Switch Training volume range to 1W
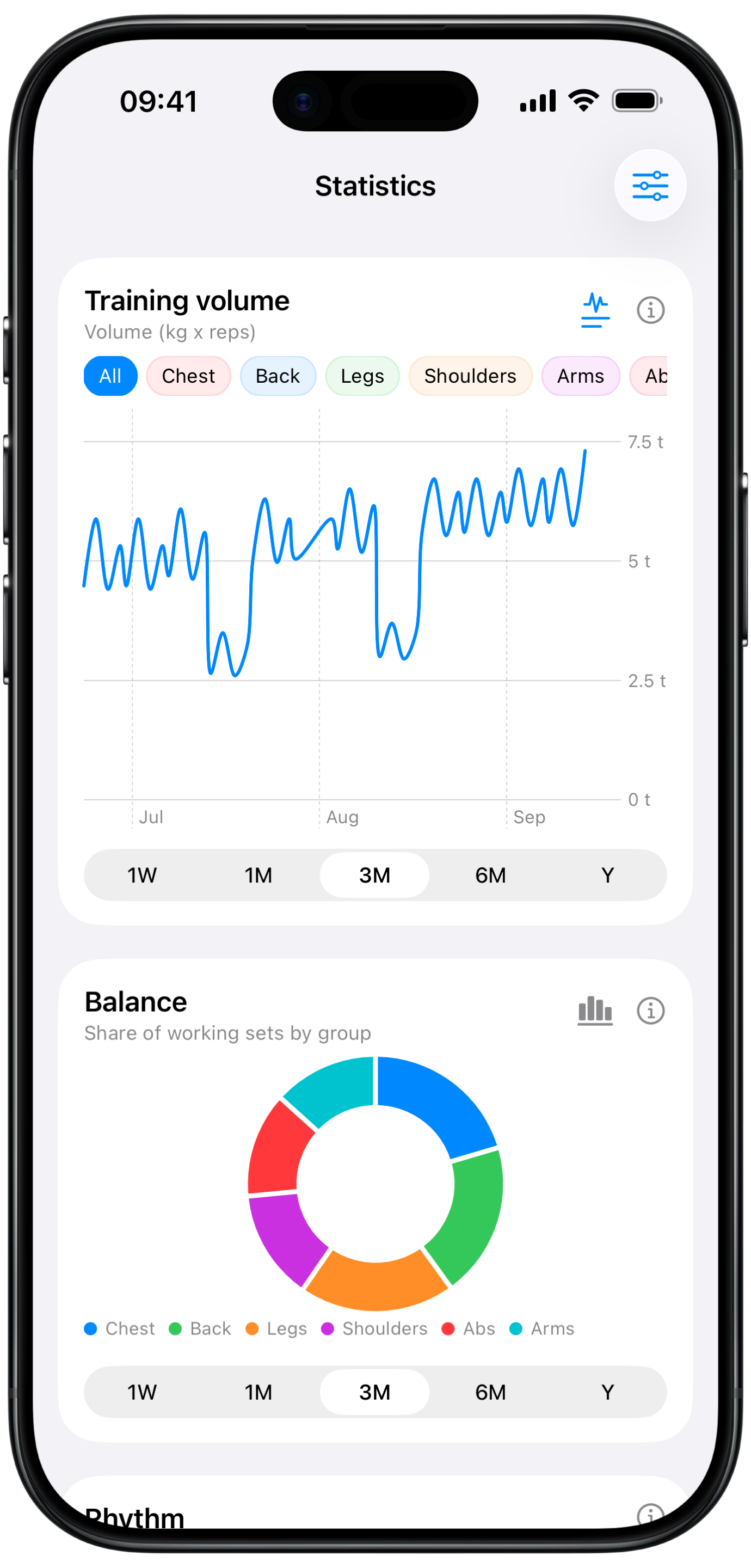This screenshot has width=751, height=1568. click(142, 875)
